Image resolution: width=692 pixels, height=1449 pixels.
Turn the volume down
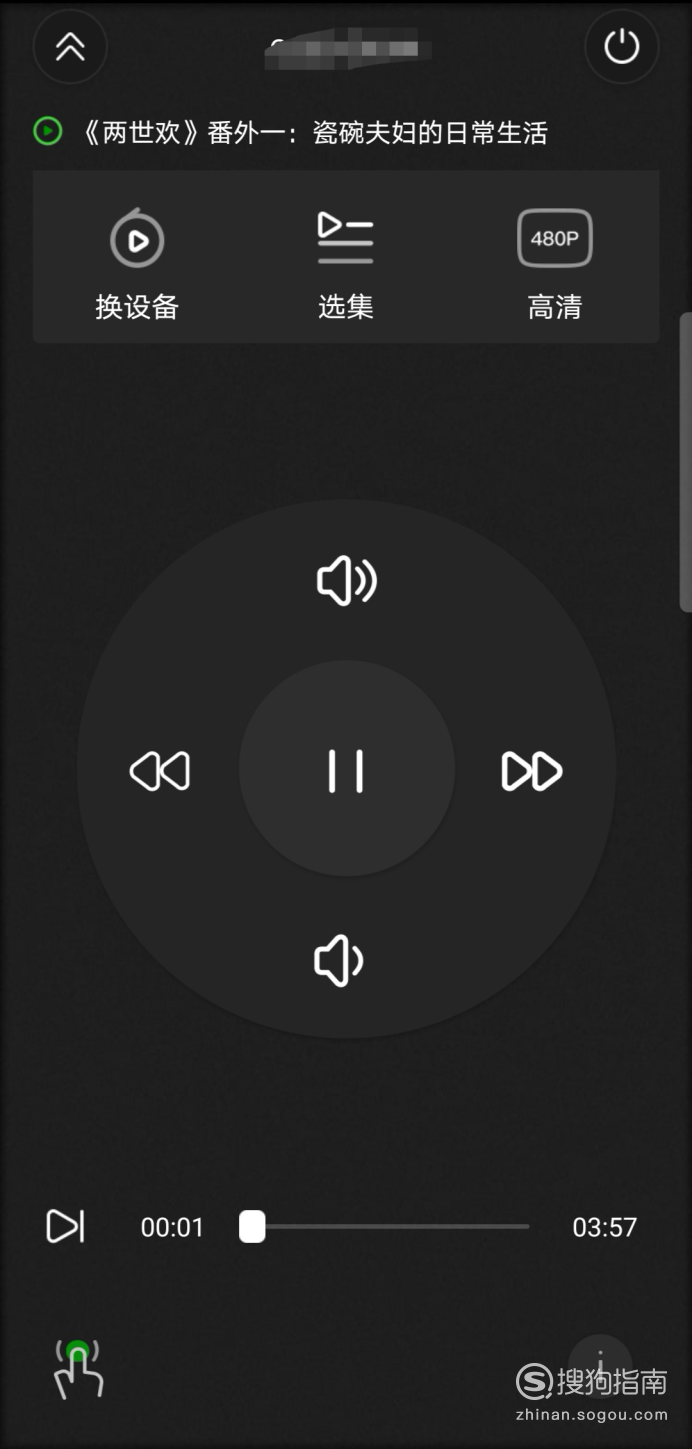[340, 961]
